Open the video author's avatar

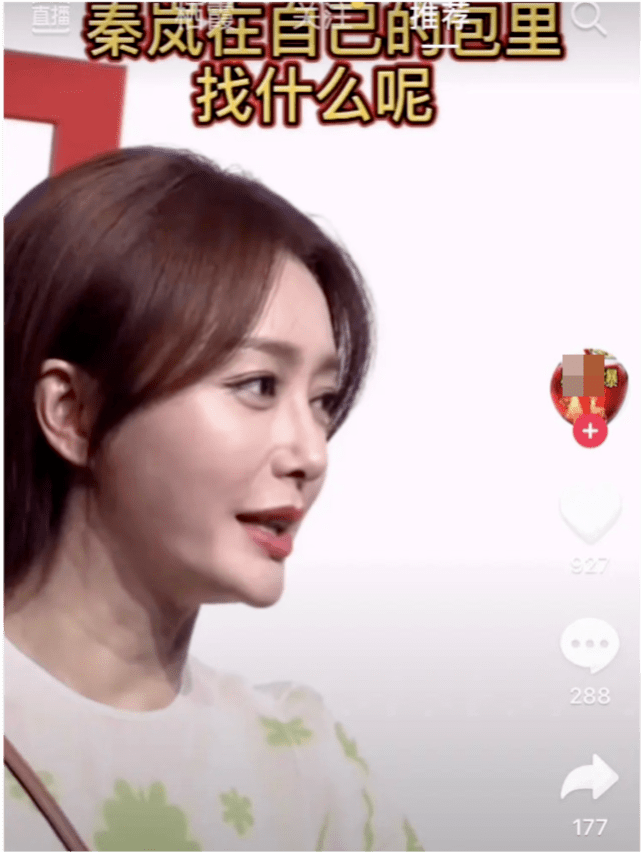[x=589, y=386]
